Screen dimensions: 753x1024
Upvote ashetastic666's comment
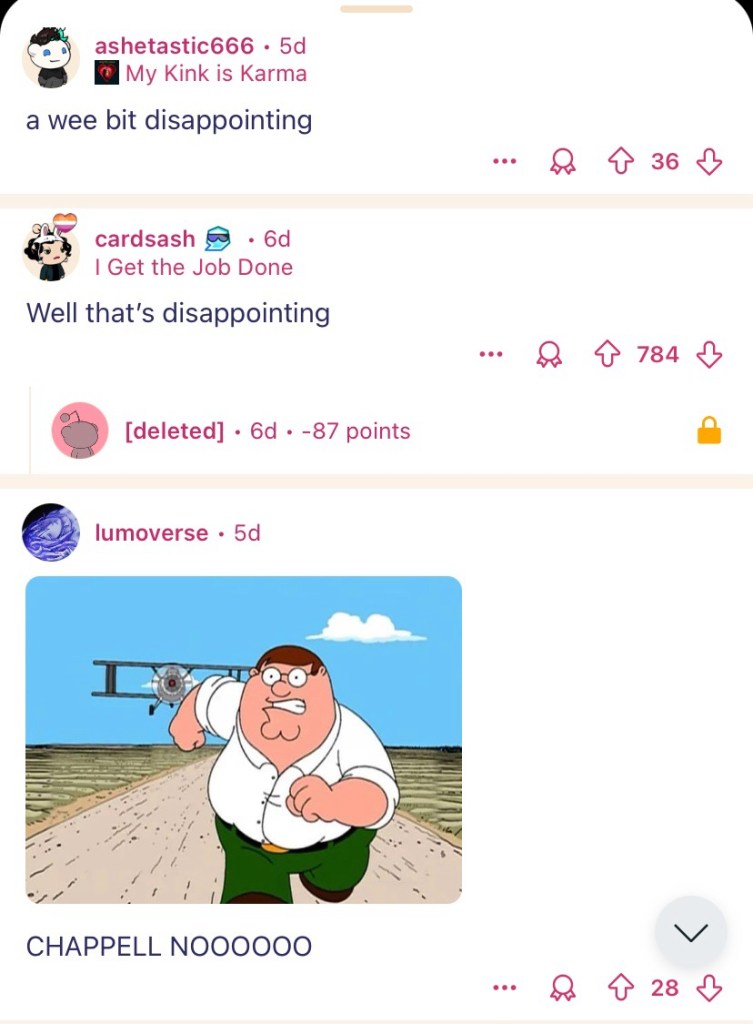pos(622,162)
